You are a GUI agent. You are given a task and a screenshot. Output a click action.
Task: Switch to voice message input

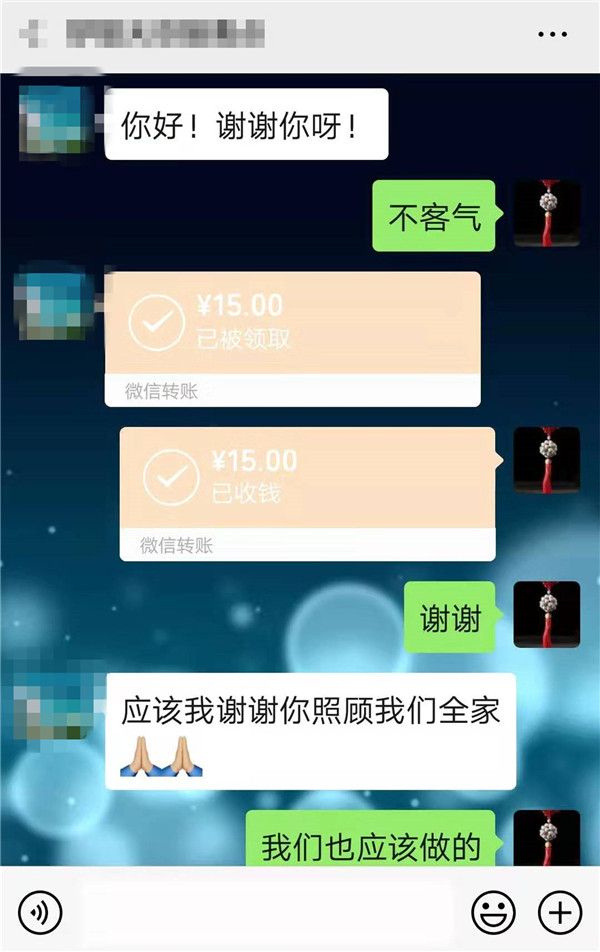point(40,911)
